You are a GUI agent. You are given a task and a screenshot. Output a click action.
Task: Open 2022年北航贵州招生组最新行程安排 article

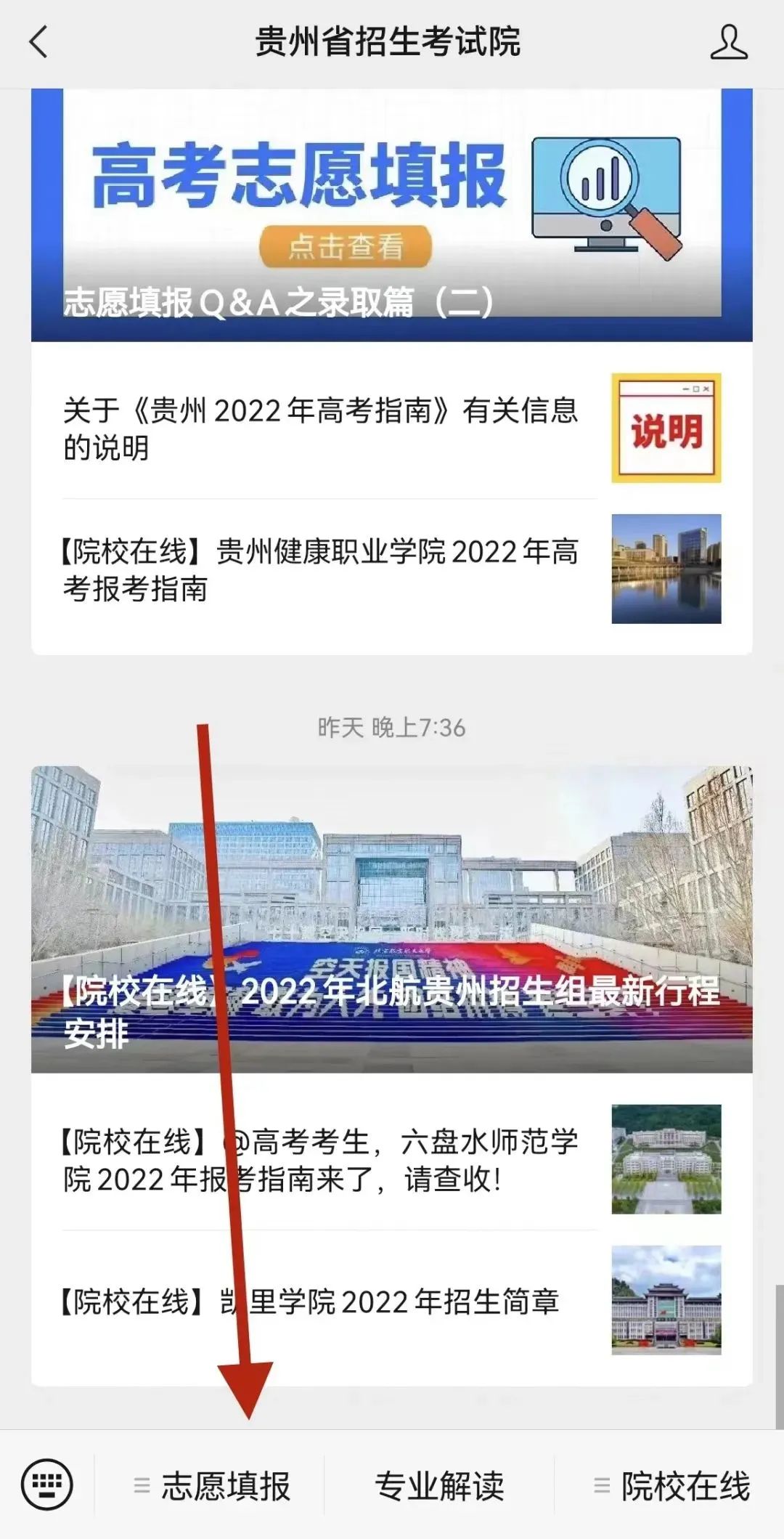[391, 919]
